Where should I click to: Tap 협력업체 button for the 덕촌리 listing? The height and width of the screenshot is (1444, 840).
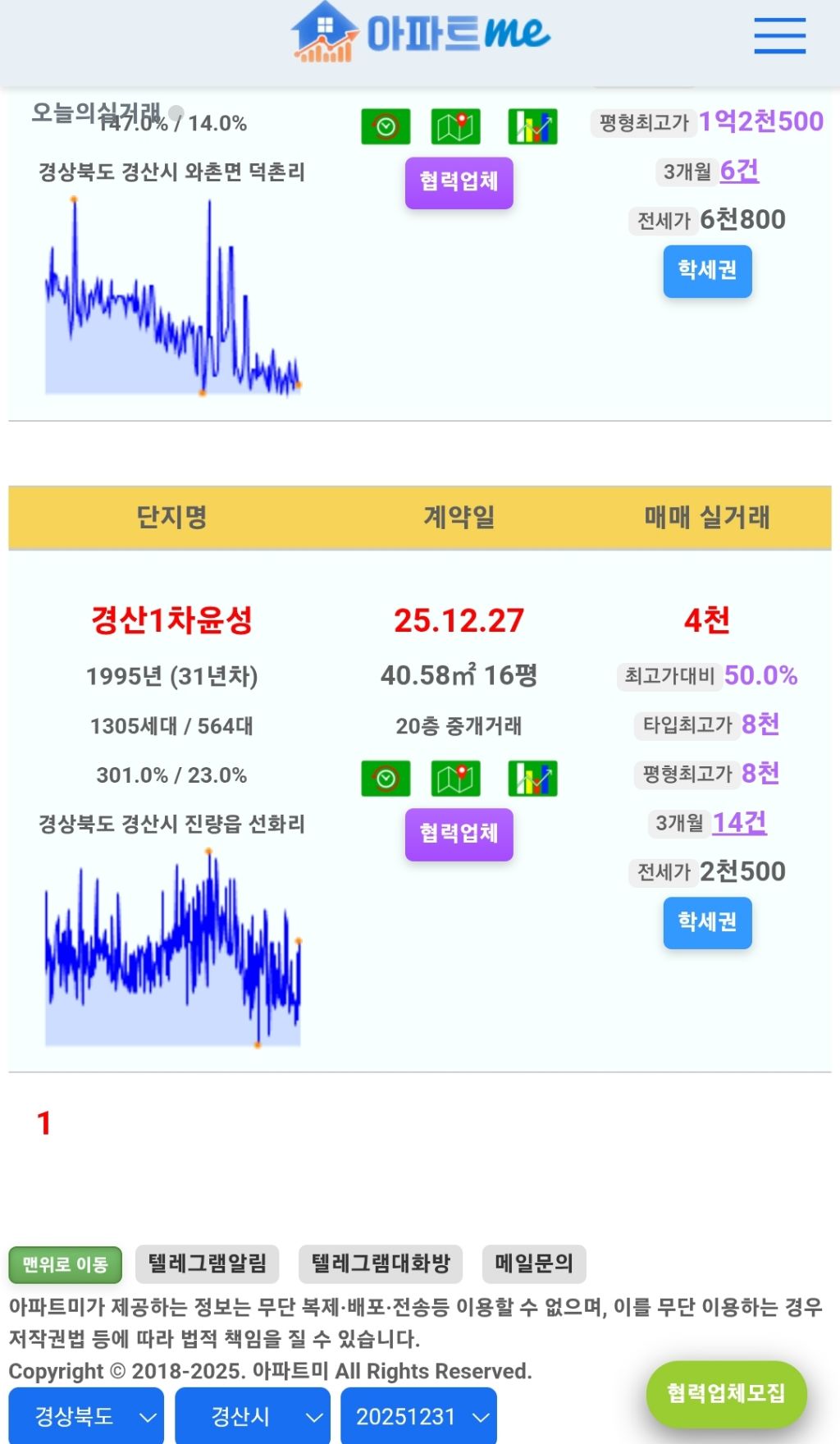coord(459,182)
